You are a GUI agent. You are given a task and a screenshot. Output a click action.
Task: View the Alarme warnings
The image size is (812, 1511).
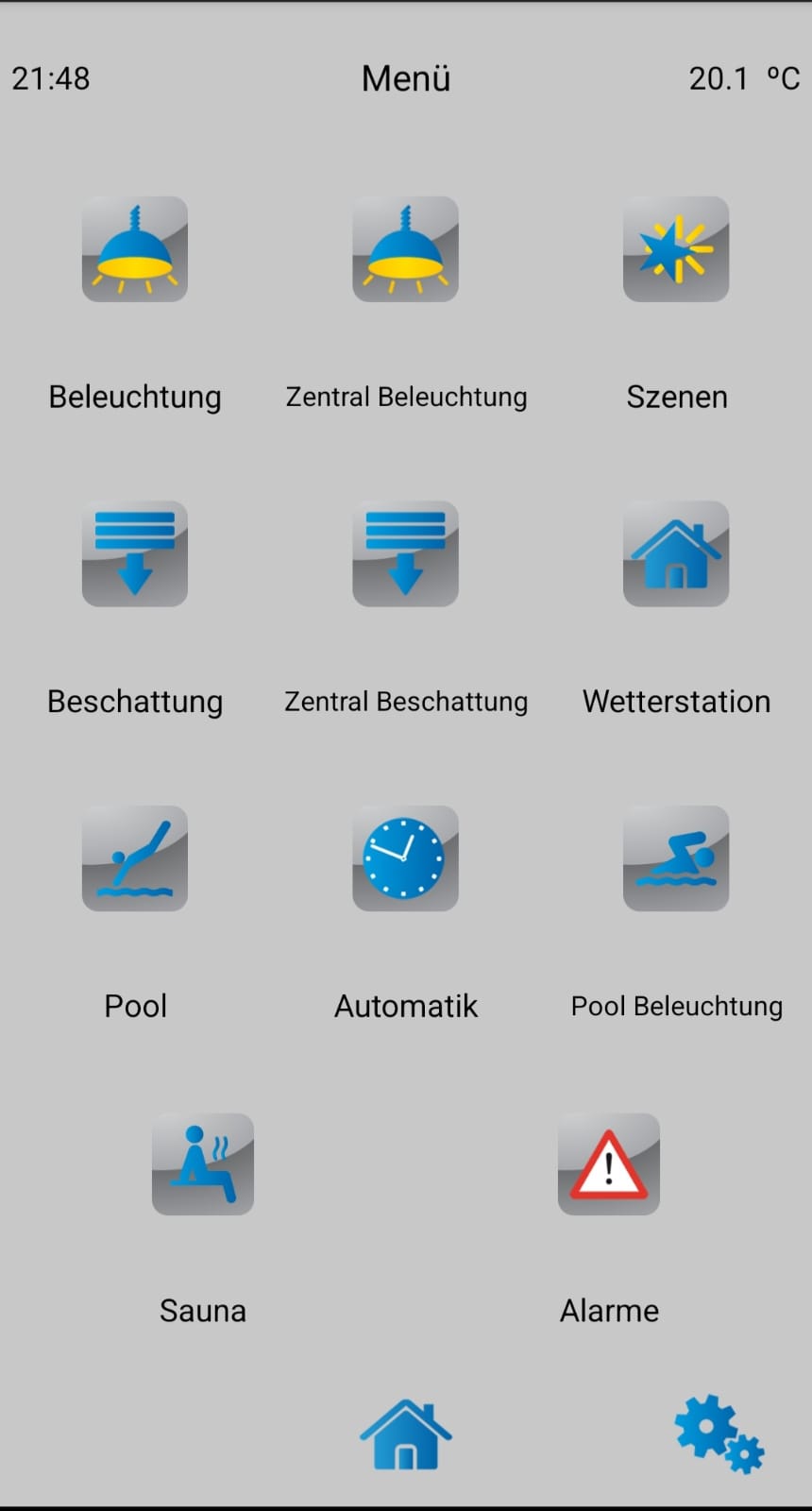609,1163
